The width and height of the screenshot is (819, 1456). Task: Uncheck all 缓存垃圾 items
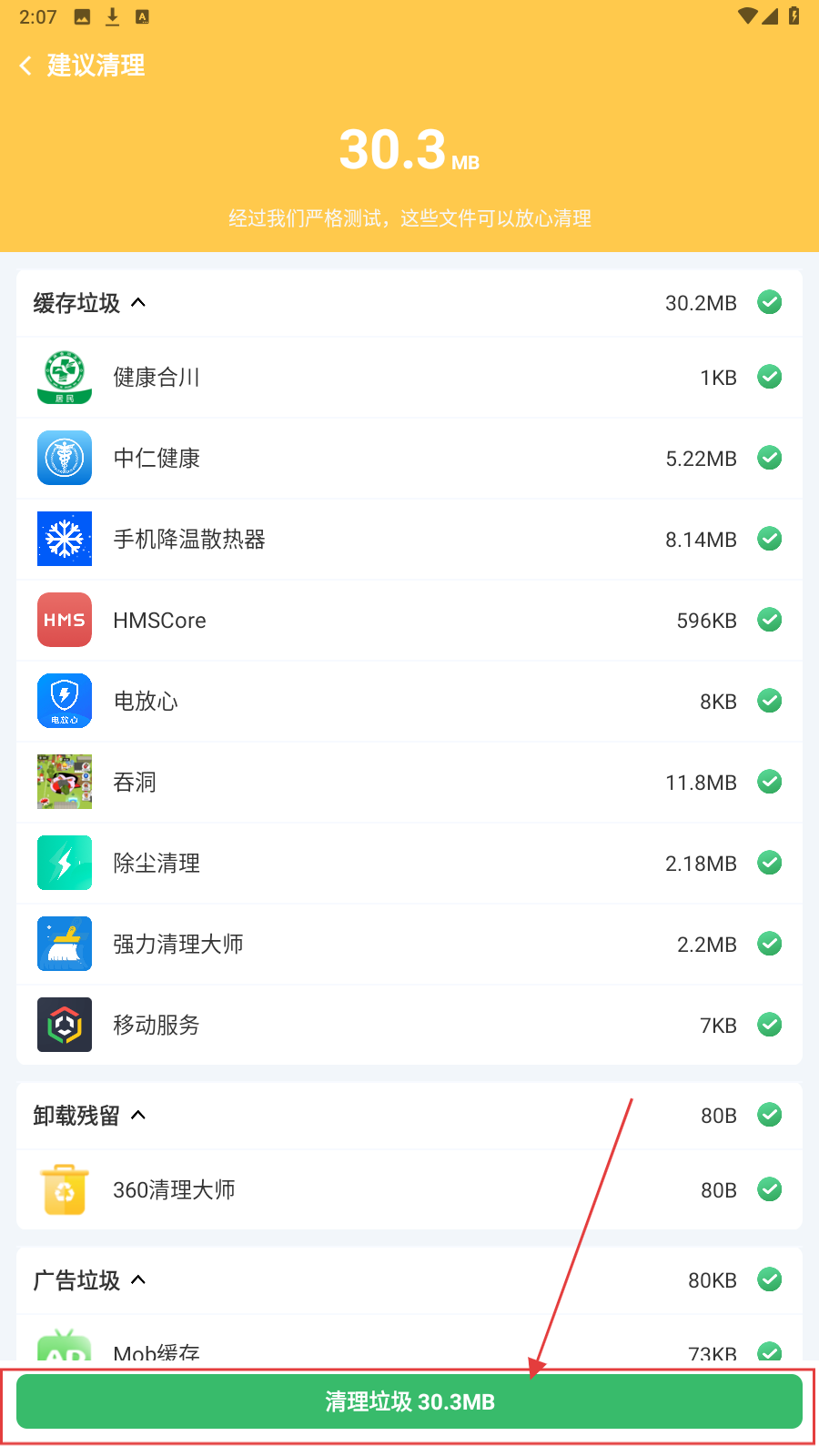point(770,303)
